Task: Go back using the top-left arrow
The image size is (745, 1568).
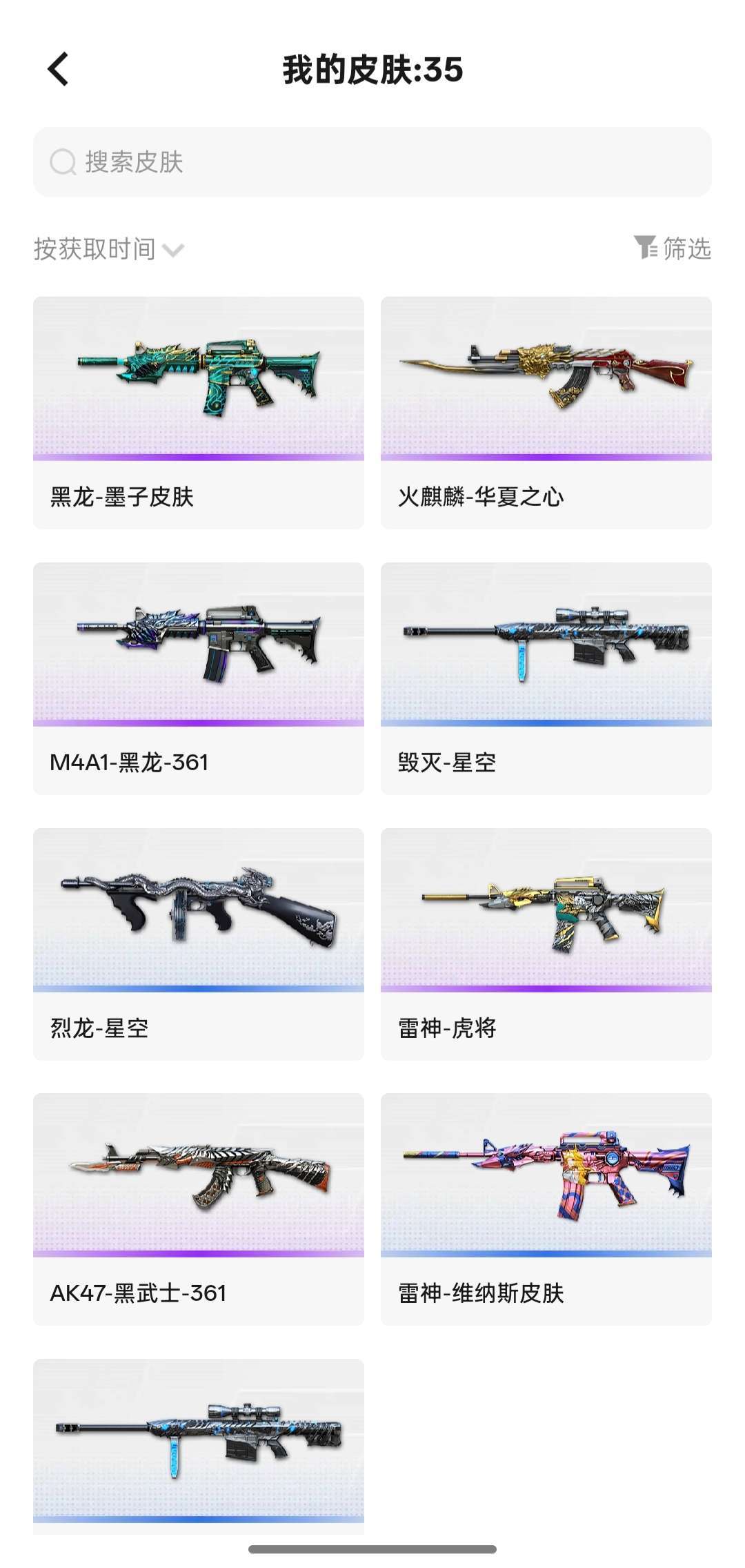Action: point(59,69)
